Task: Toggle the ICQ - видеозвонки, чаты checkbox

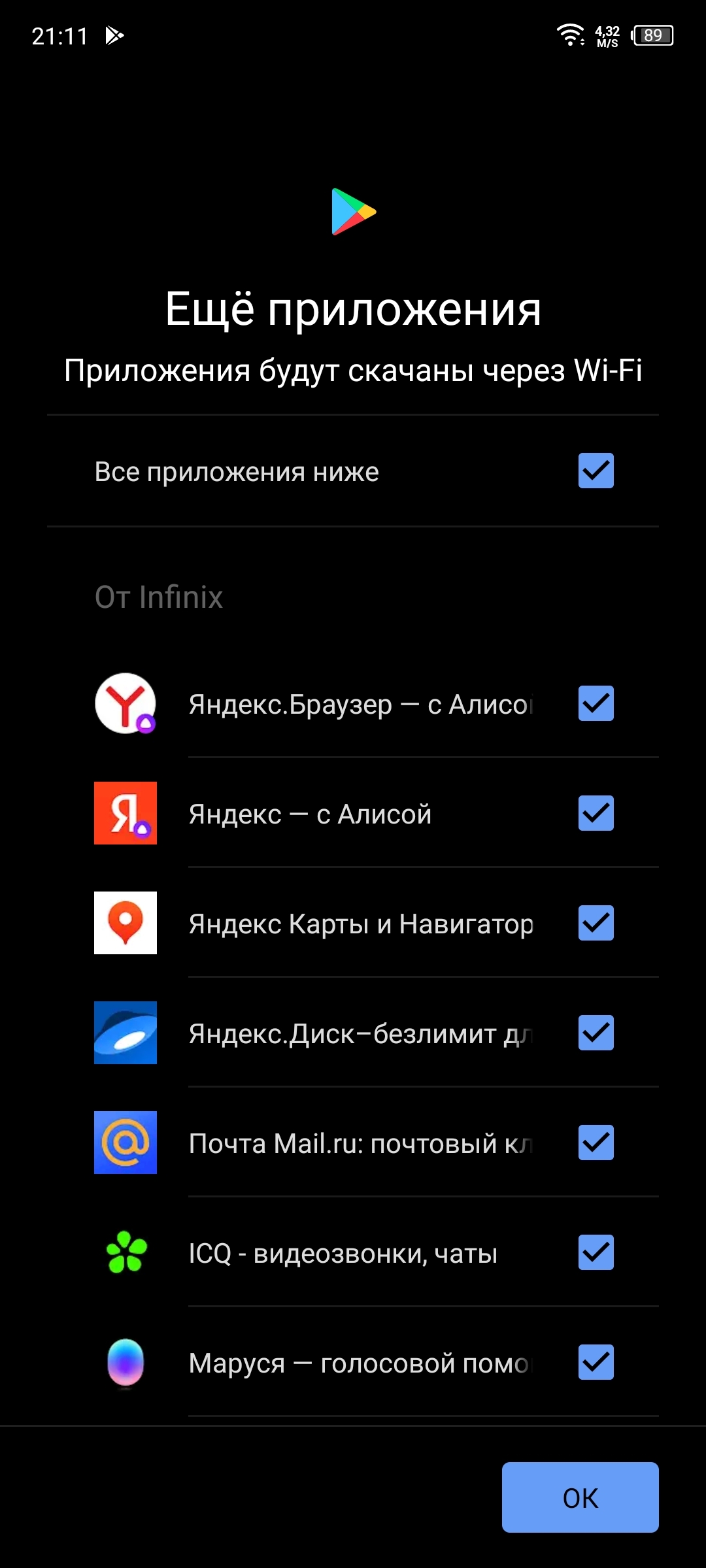Action: 596,1252
